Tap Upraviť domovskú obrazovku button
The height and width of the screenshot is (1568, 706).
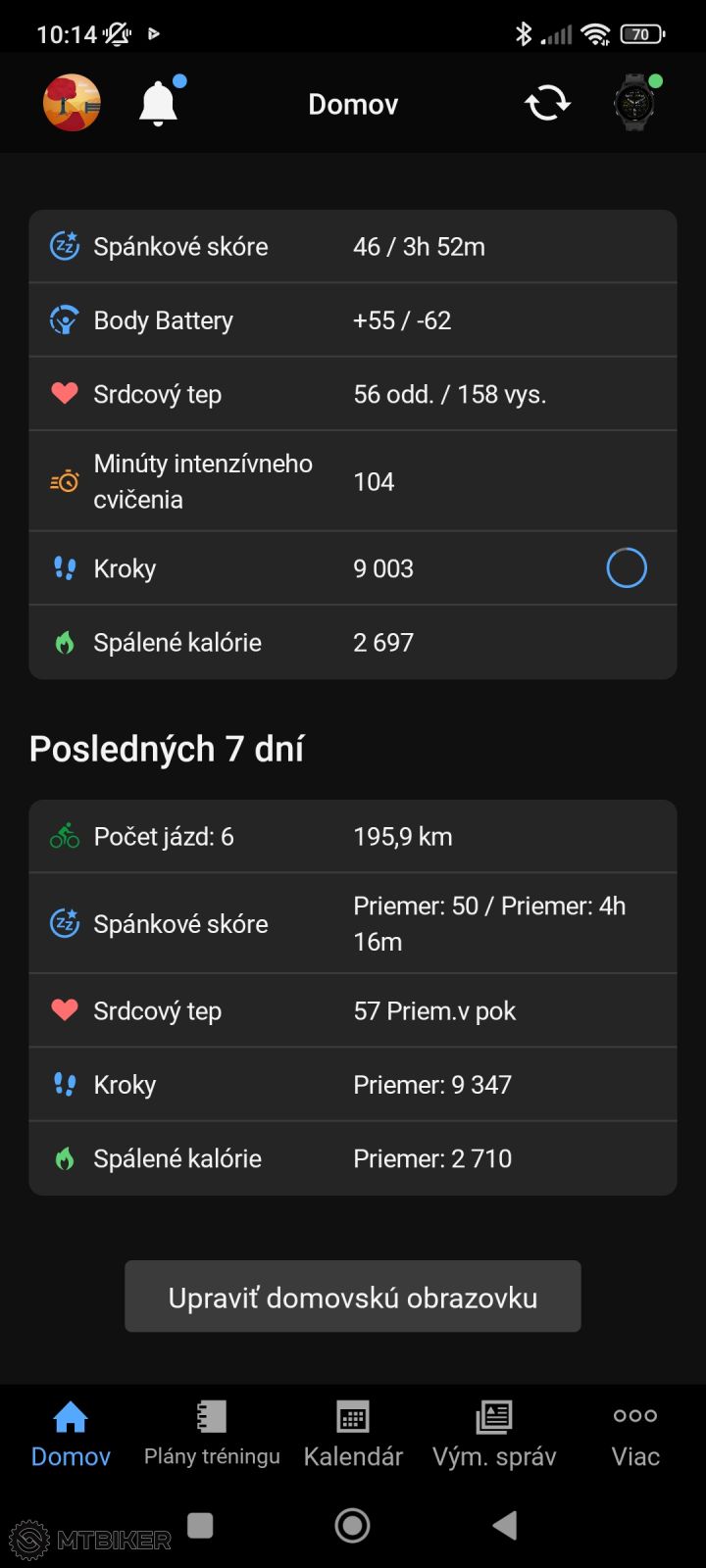[353, 1297]
